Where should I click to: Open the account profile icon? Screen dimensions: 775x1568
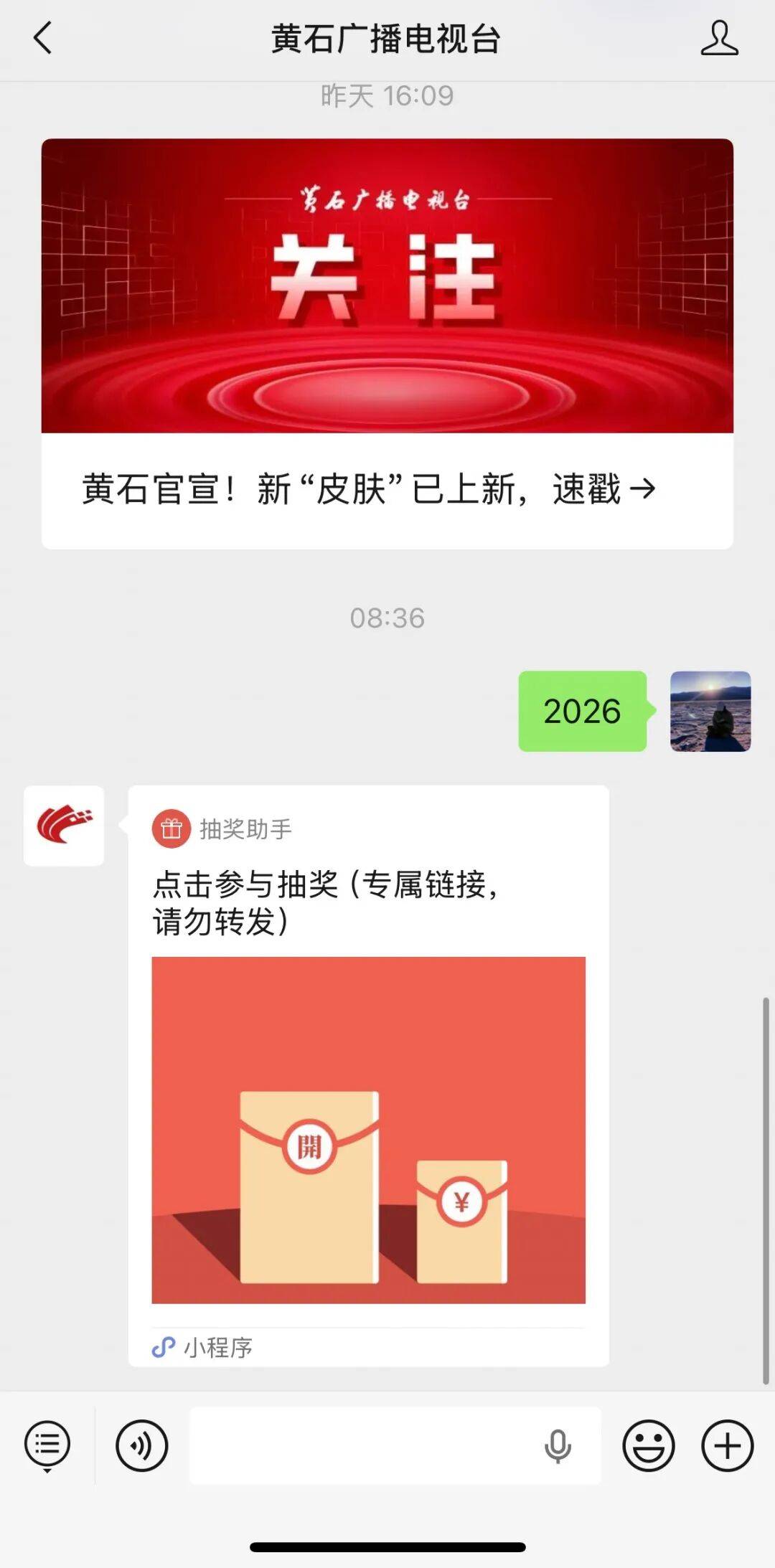[x=719, y=38]
